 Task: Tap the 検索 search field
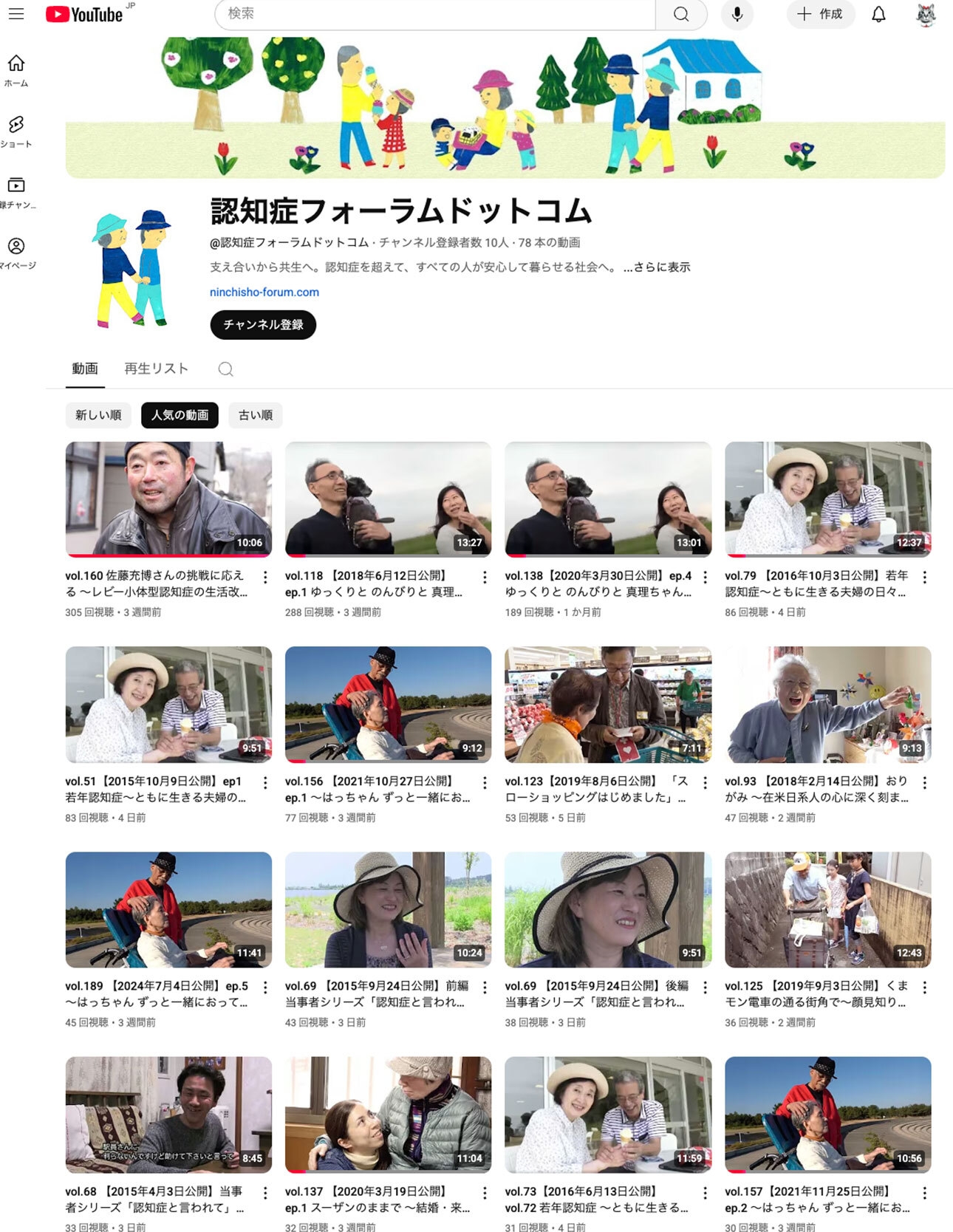(x=434, y=14)
